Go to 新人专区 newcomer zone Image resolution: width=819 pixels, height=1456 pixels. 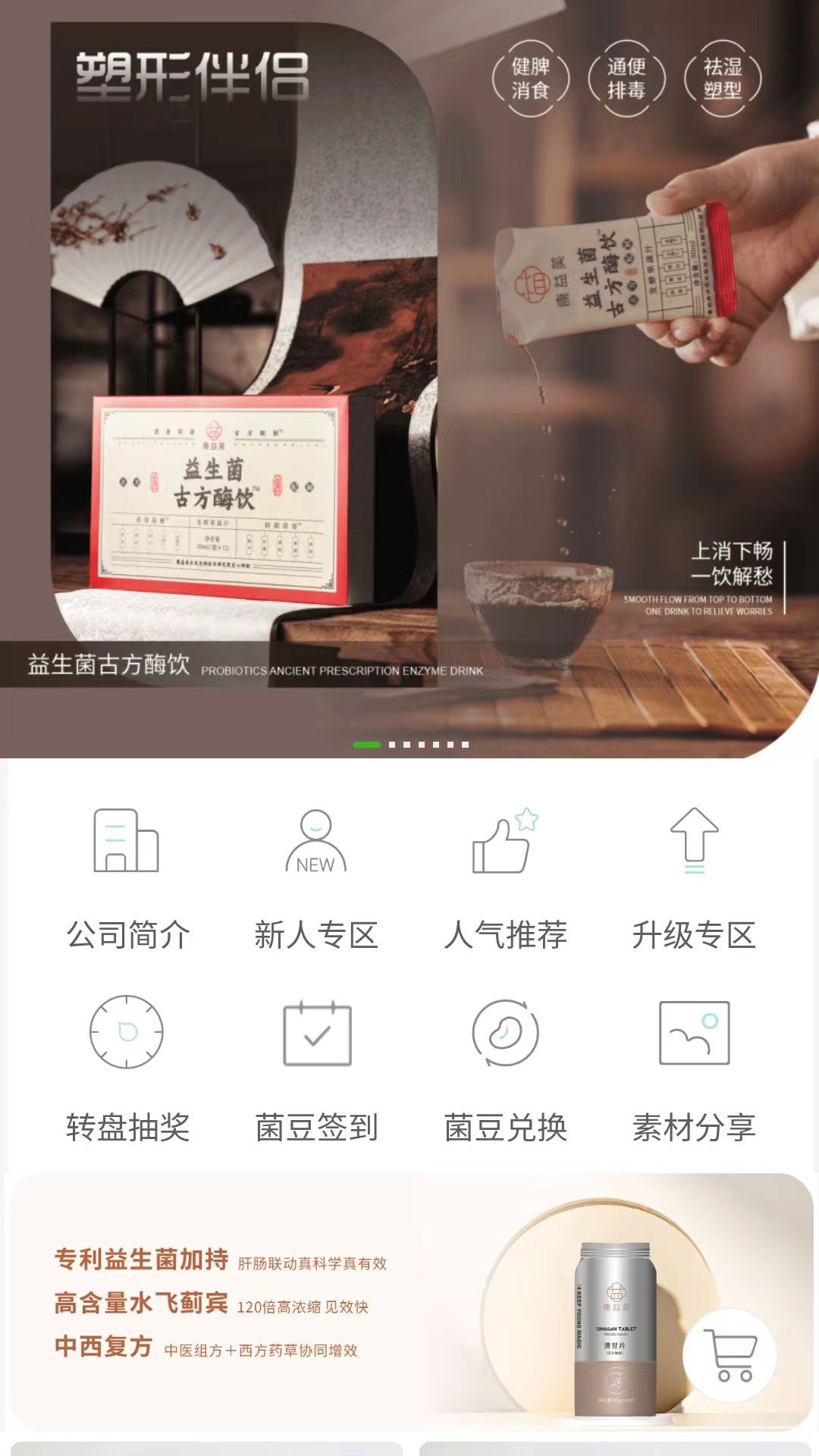[x=316, y=878]
